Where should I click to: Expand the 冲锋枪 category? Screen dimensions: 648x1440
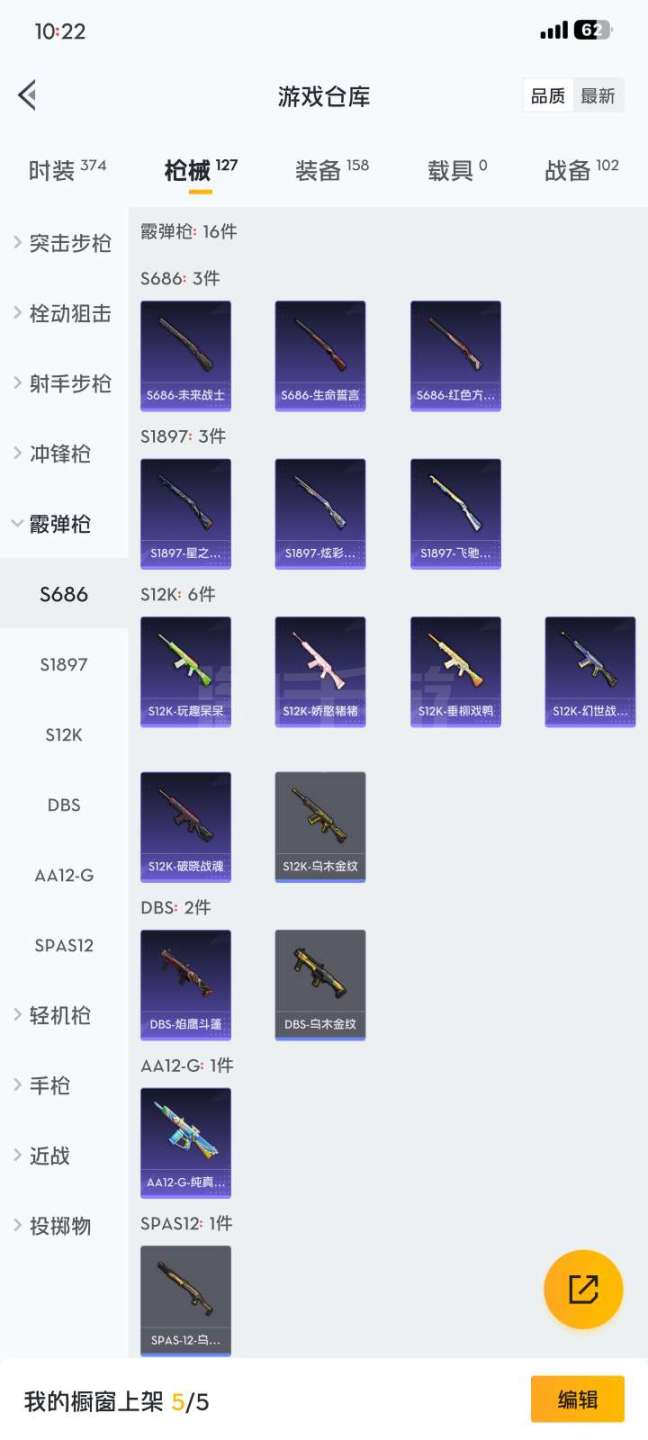pos(64,454)
